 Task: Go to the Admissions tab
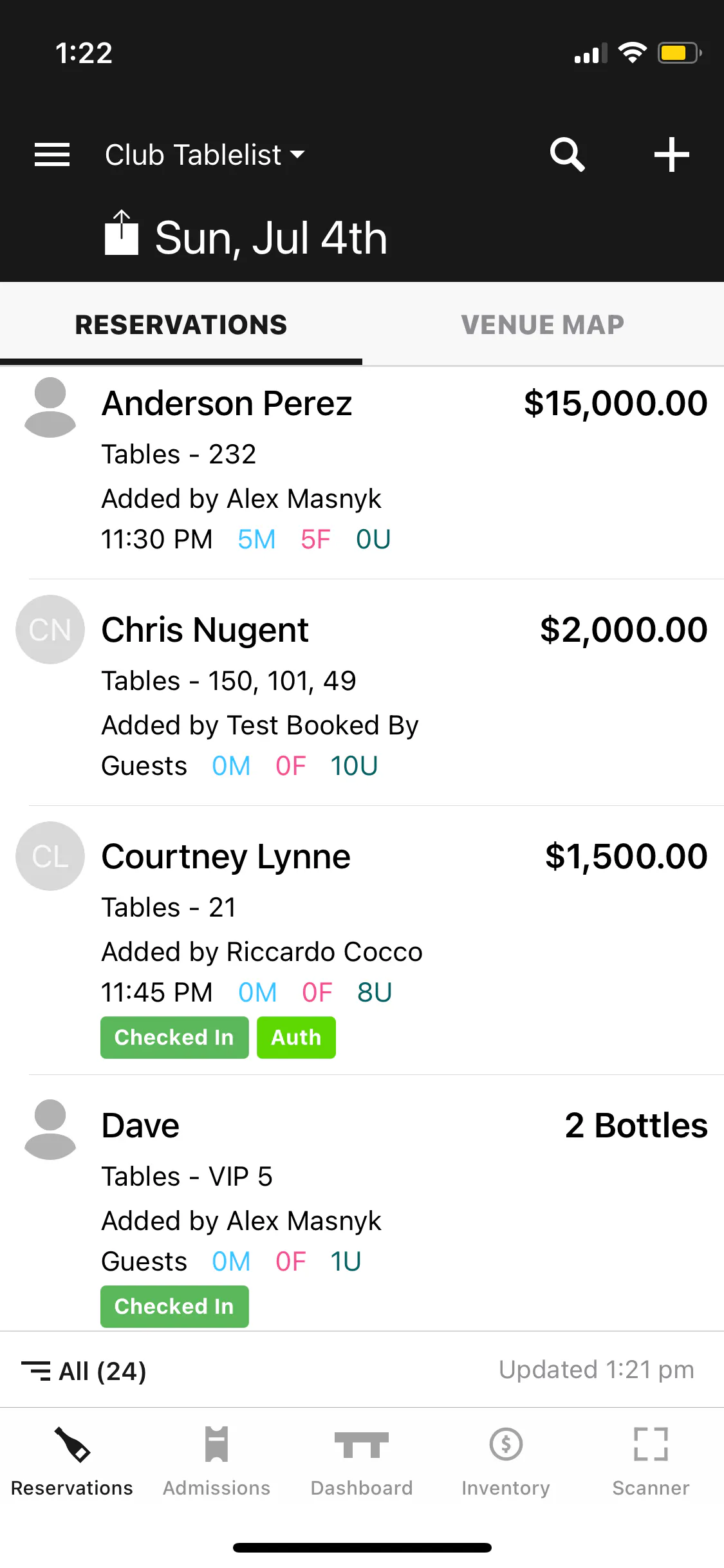(216, 1460)
